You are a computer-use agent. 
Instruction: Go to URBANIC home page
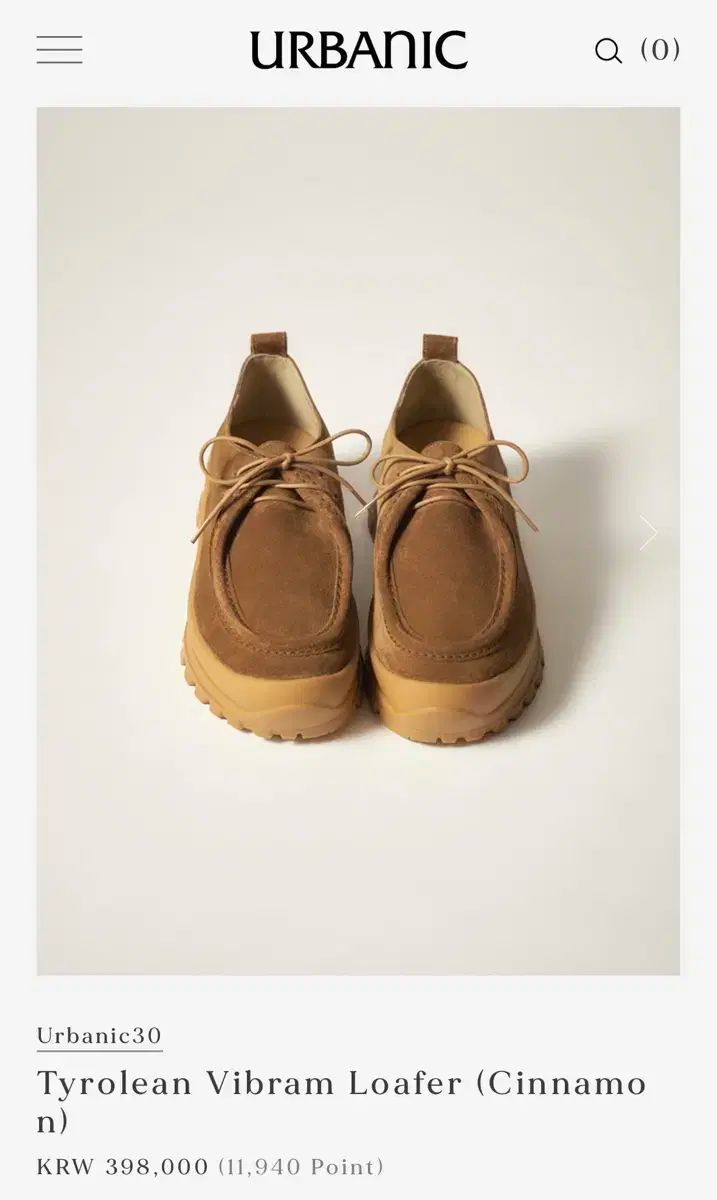[x=358, y=50]
